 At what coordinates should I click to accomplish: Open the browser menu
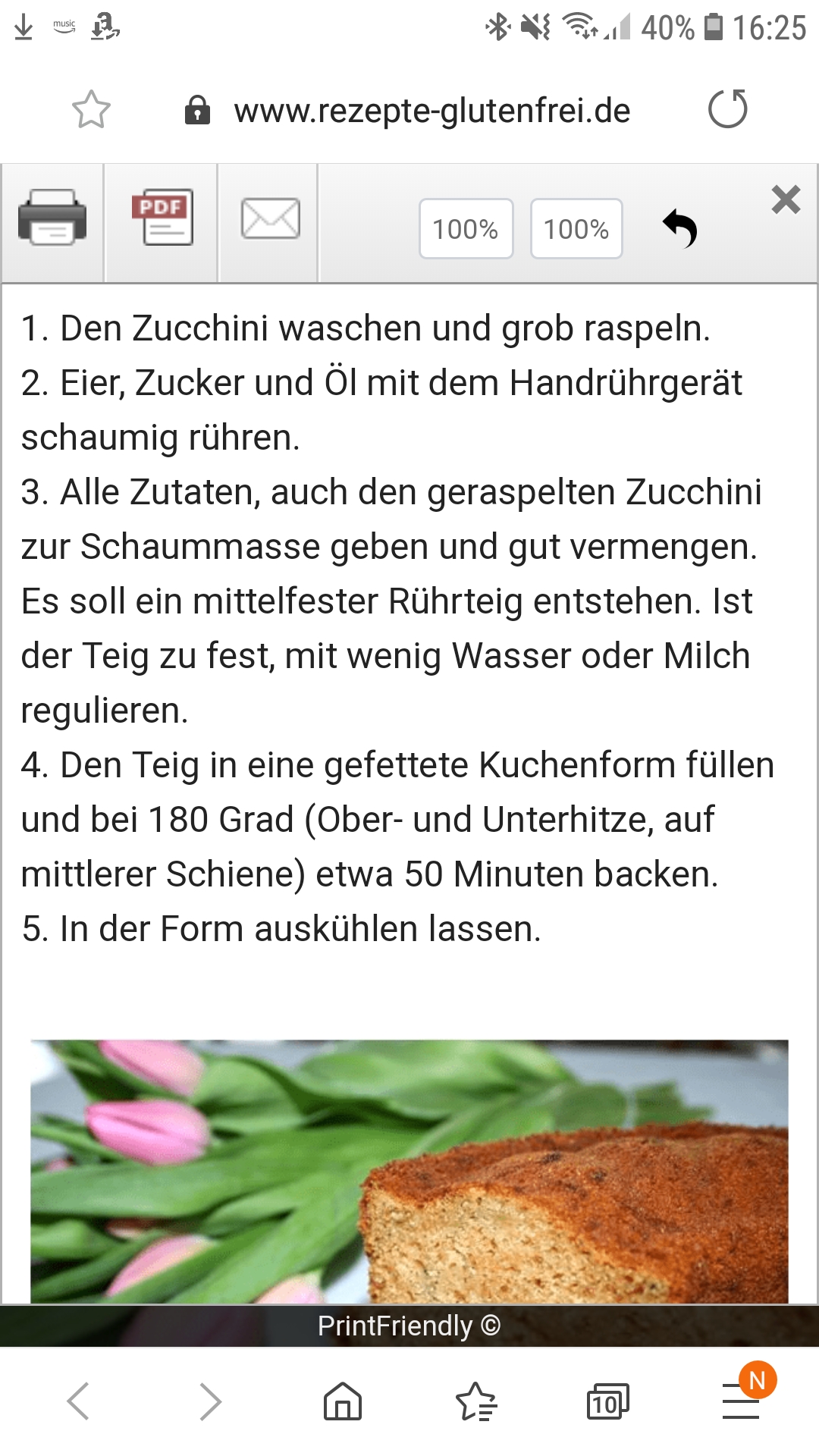pos(741,1401)
